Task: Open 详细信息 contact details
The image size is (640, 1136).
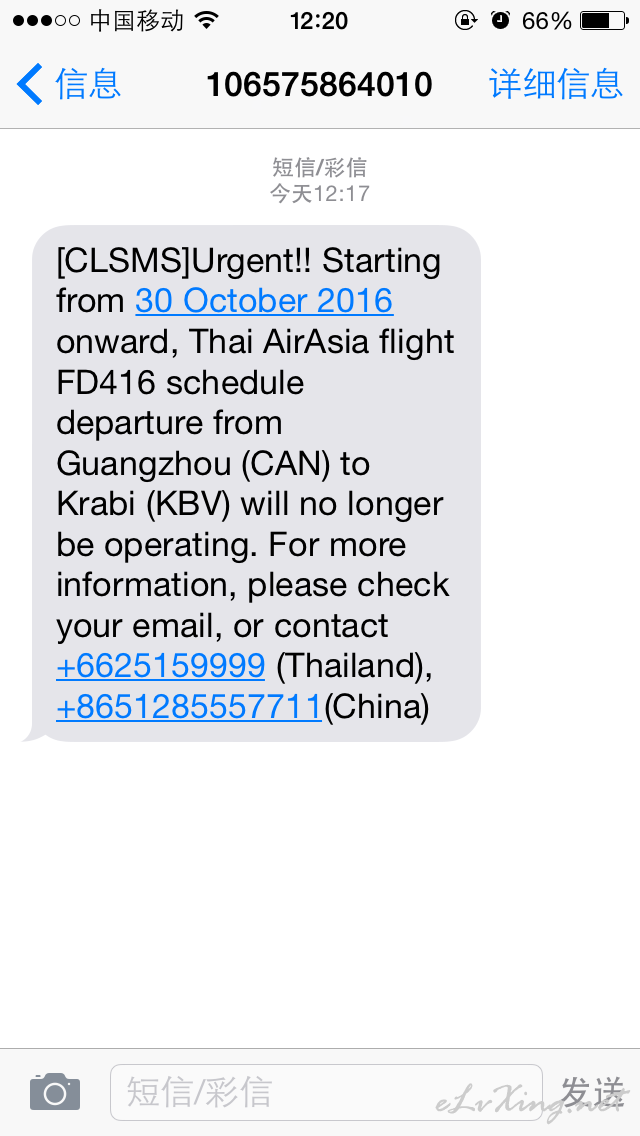Action: pos(556,84)
